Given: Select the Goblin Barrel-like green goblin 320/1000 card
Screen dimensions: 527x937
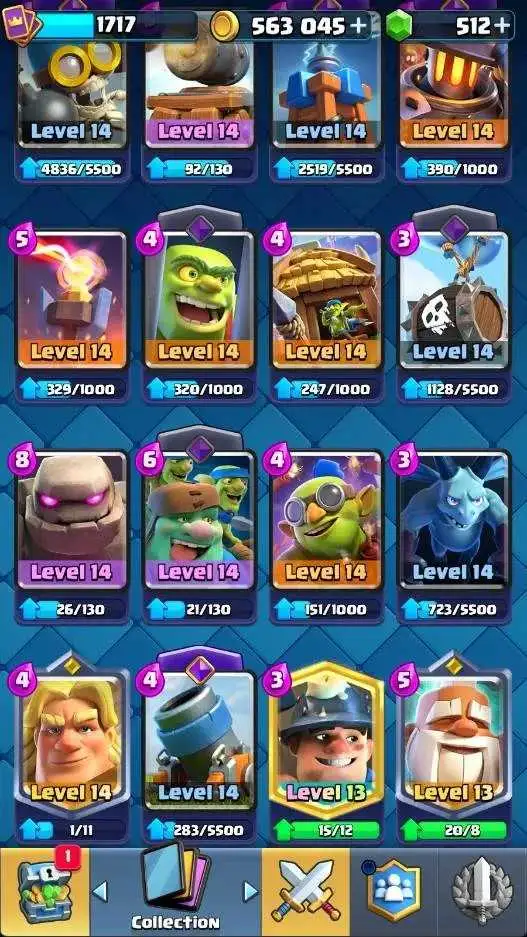Looking at the screenshot, I should click(199, 299).
